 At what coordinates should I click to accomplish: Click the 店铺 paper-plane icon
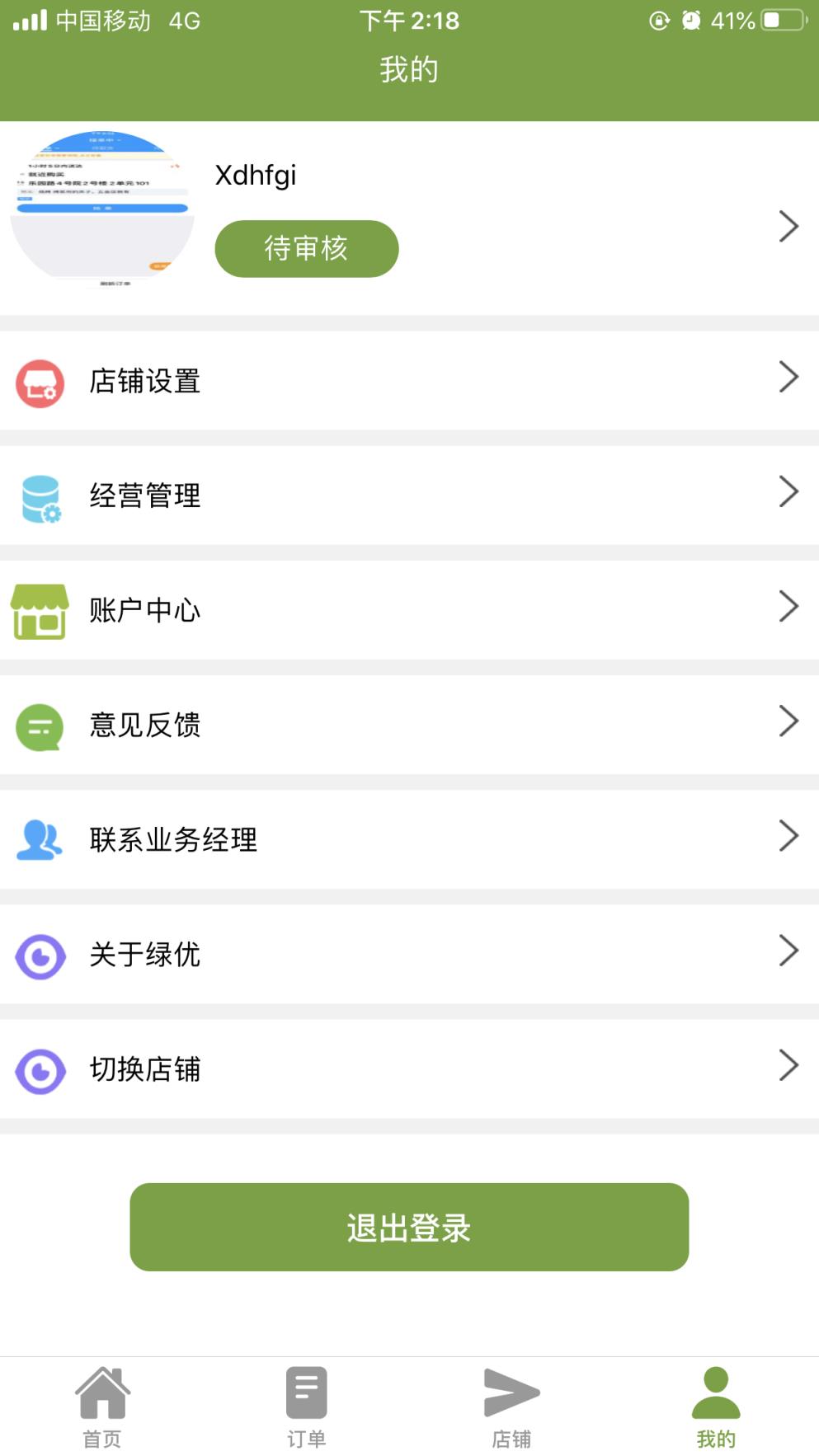pyautogui.click(x=511, y=1392)
